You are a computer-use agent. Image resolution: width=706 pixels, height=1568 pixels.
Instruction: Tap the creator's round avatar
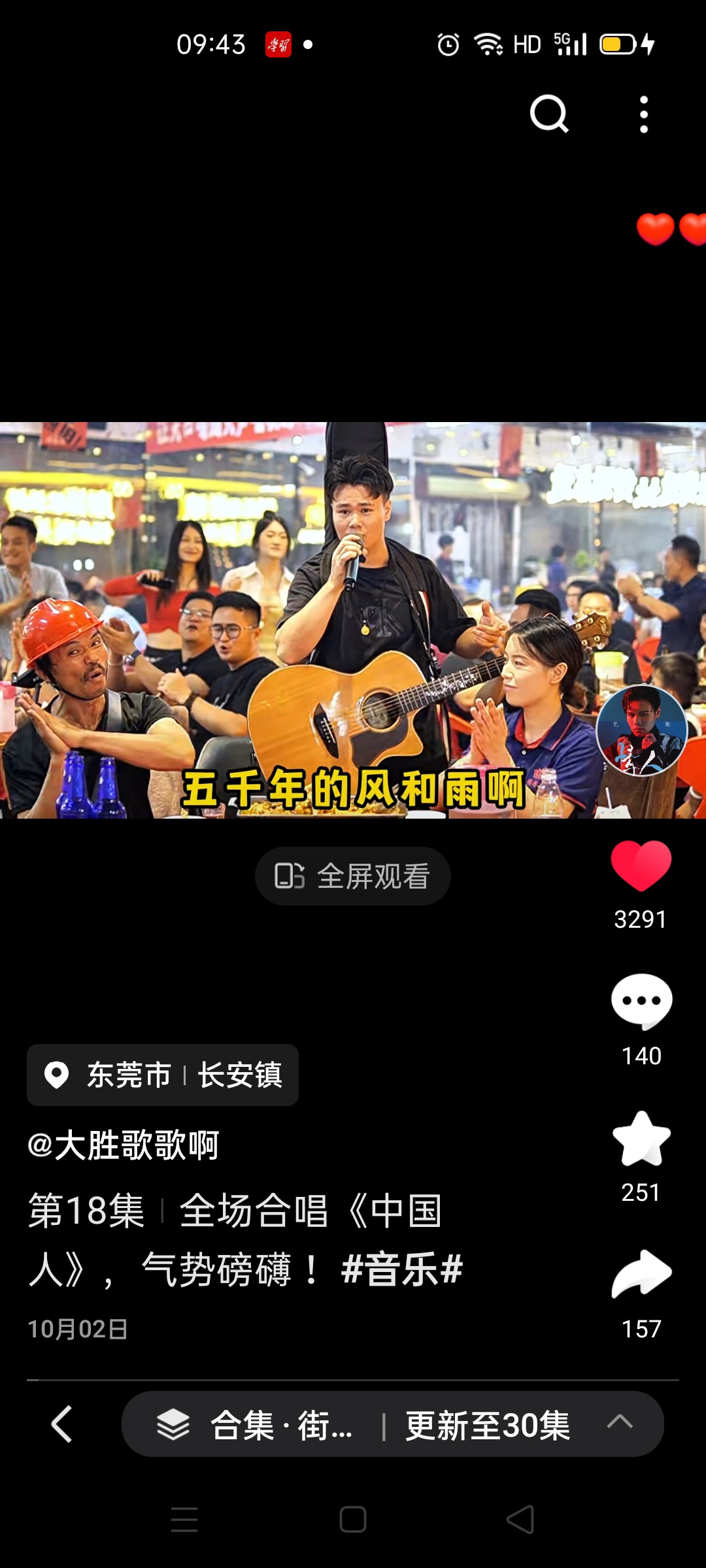point(641,730)
